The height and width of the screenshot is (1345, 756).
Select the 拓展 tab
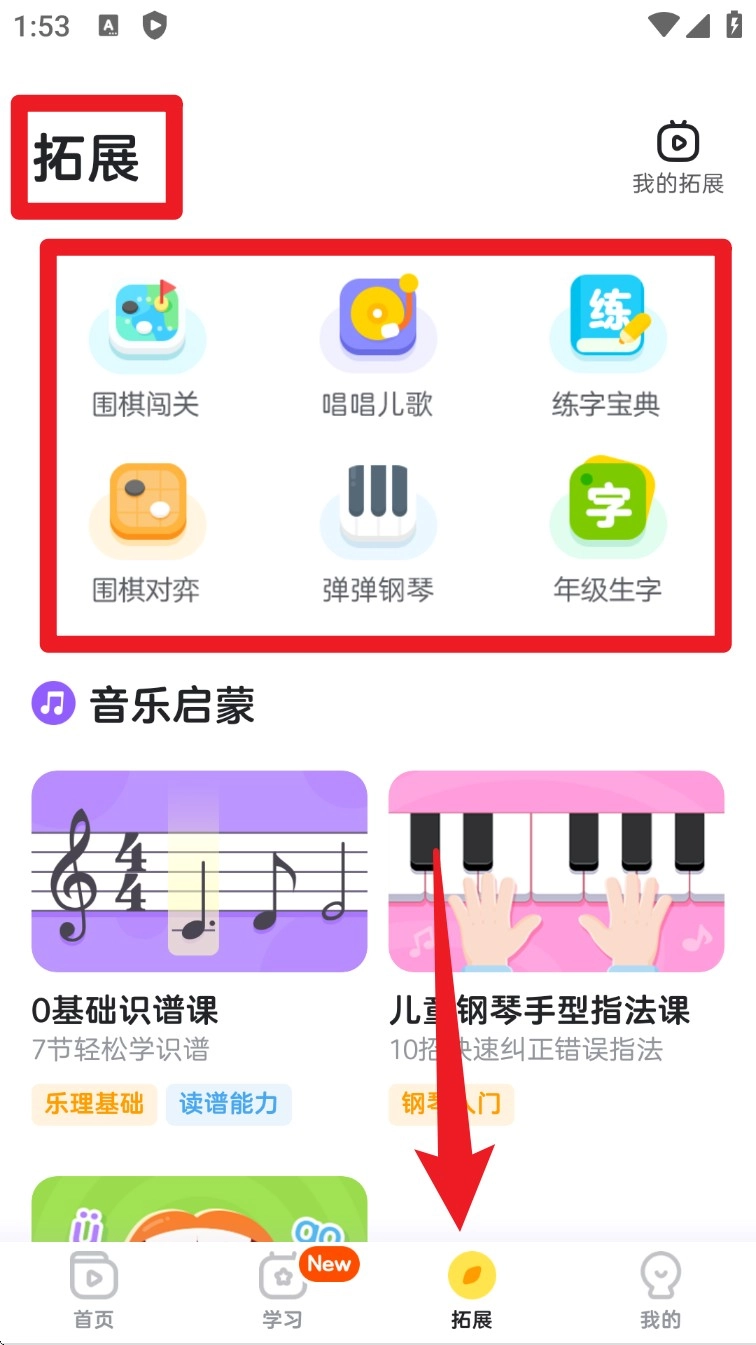pos(471,1290)
